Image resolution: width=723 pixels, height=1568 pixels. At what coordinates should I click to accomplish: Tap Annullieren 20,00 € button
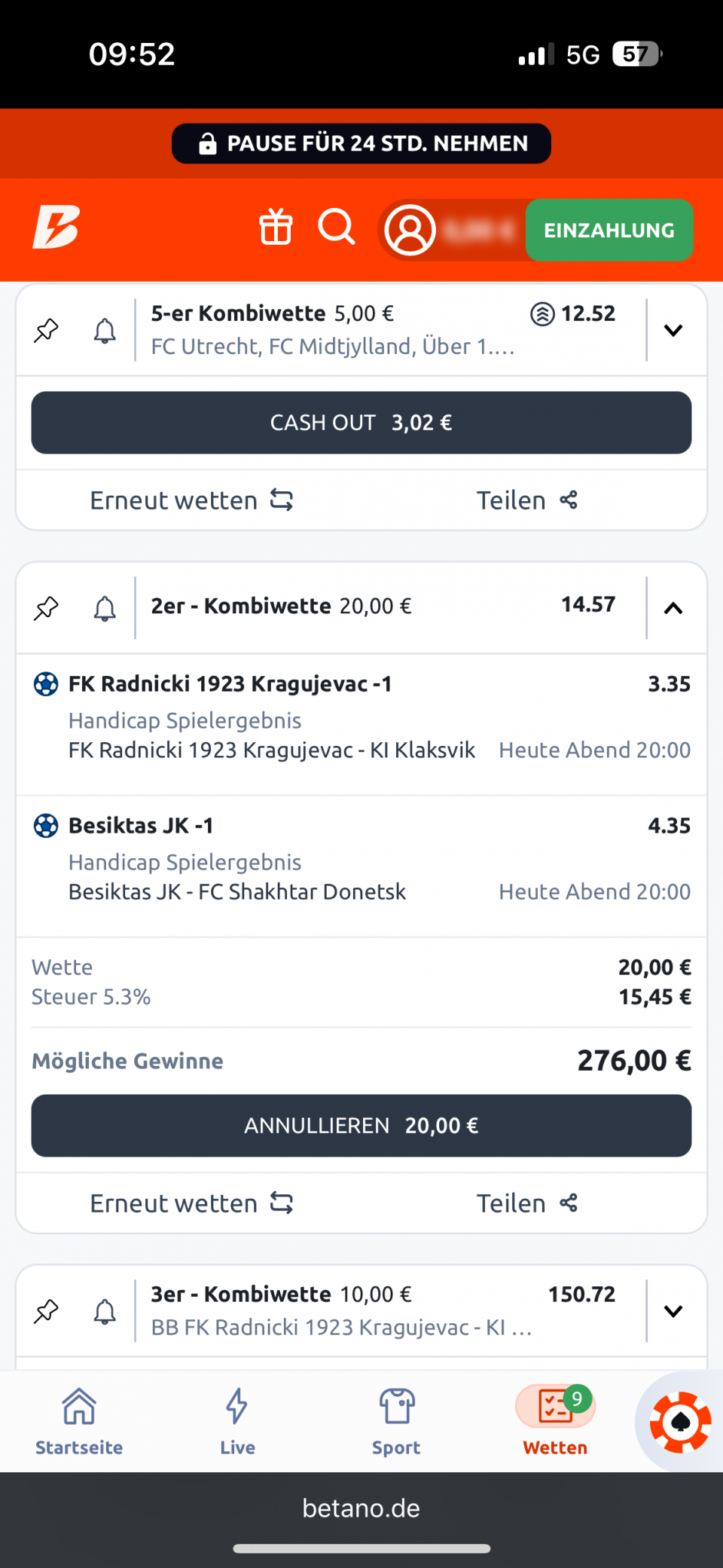(361, 1126)
